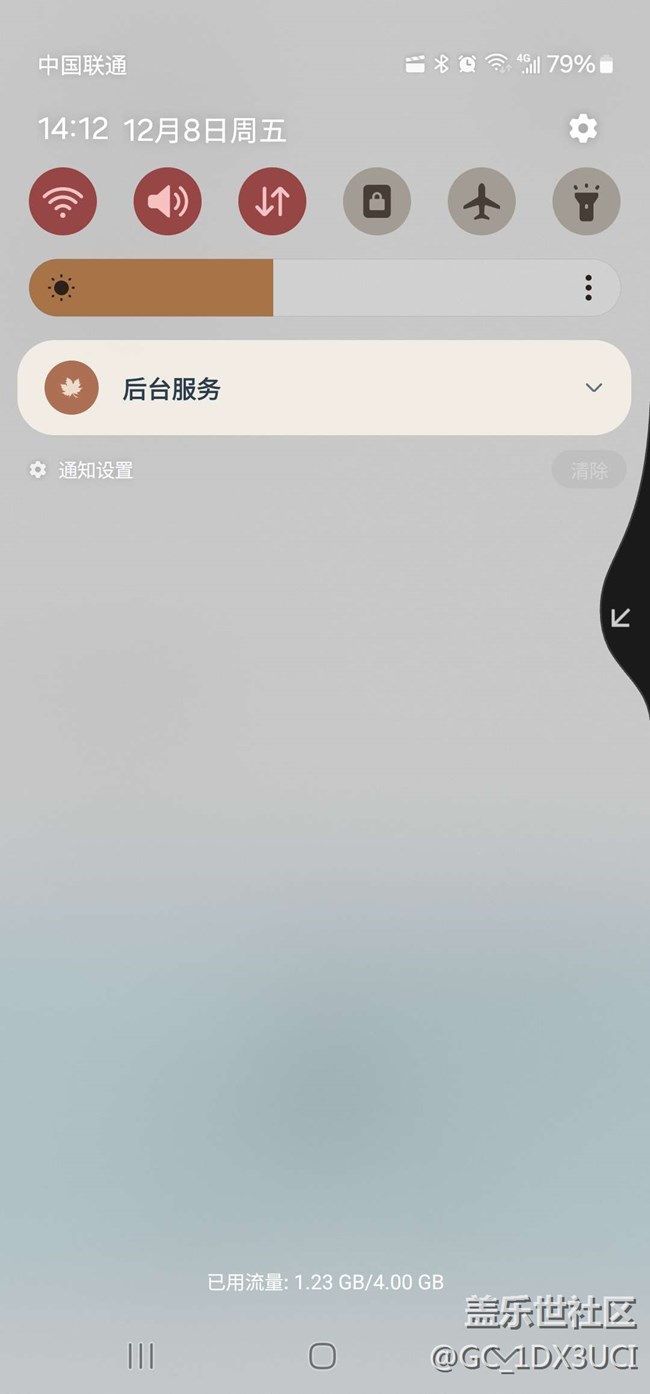Viewport: 650px width, 1394px height.
Task: Turn on the flashlight
Action: coord(586,201)
